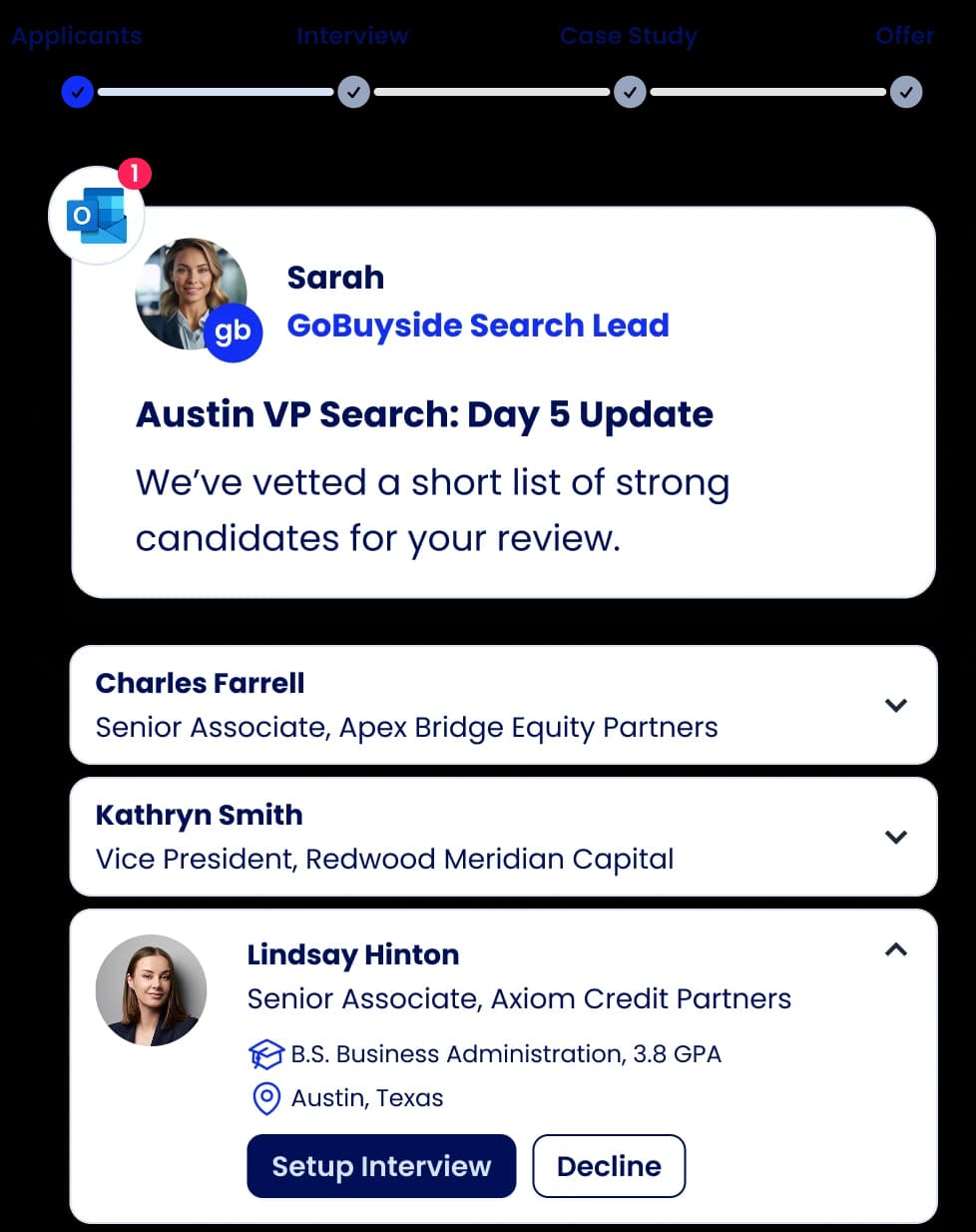
Task: Toggle the Interview stage completion circle
Action: (353, 92)
